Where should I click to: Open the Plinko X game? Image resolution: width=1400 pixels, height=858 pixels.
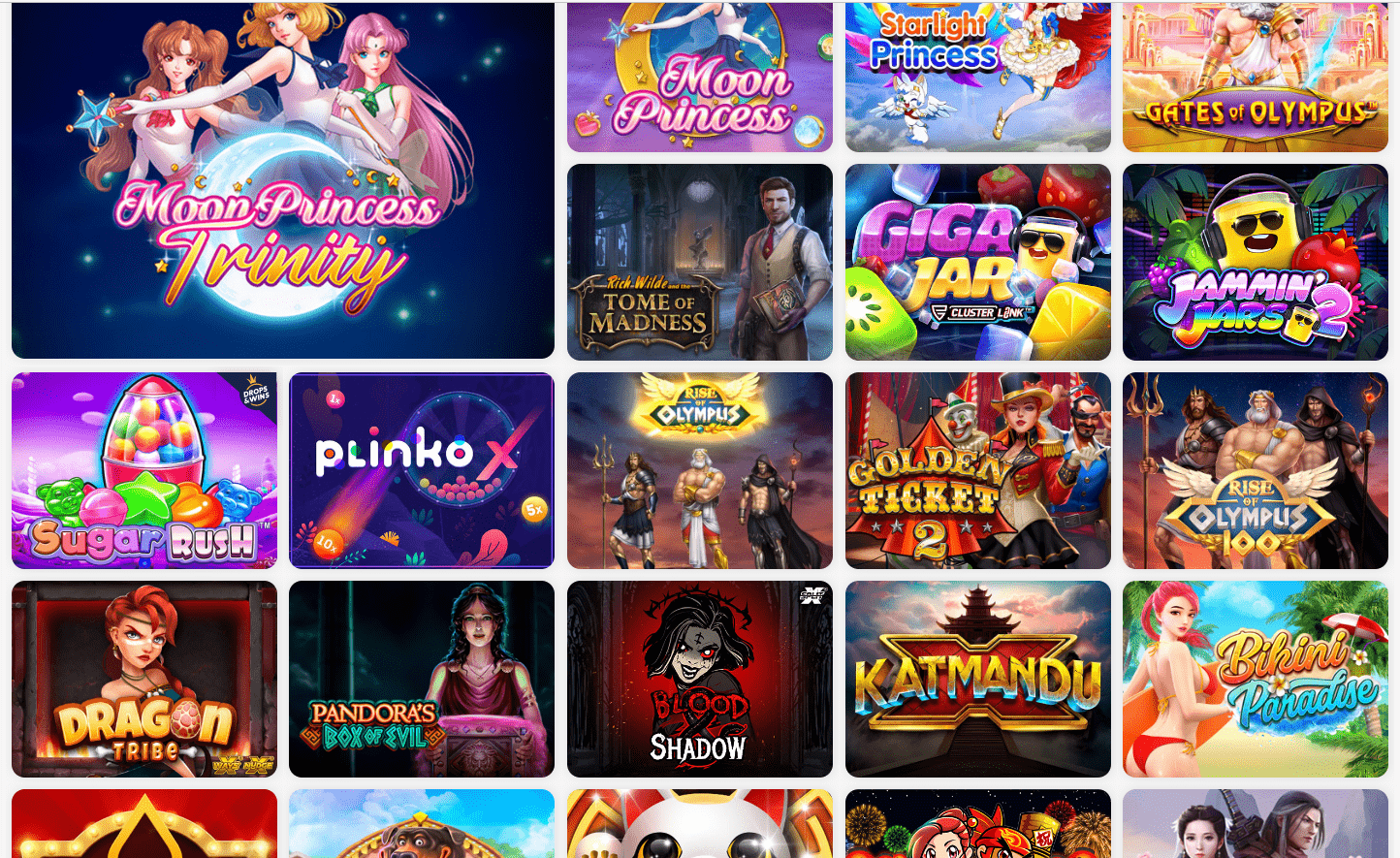click(x=422, y=470)
